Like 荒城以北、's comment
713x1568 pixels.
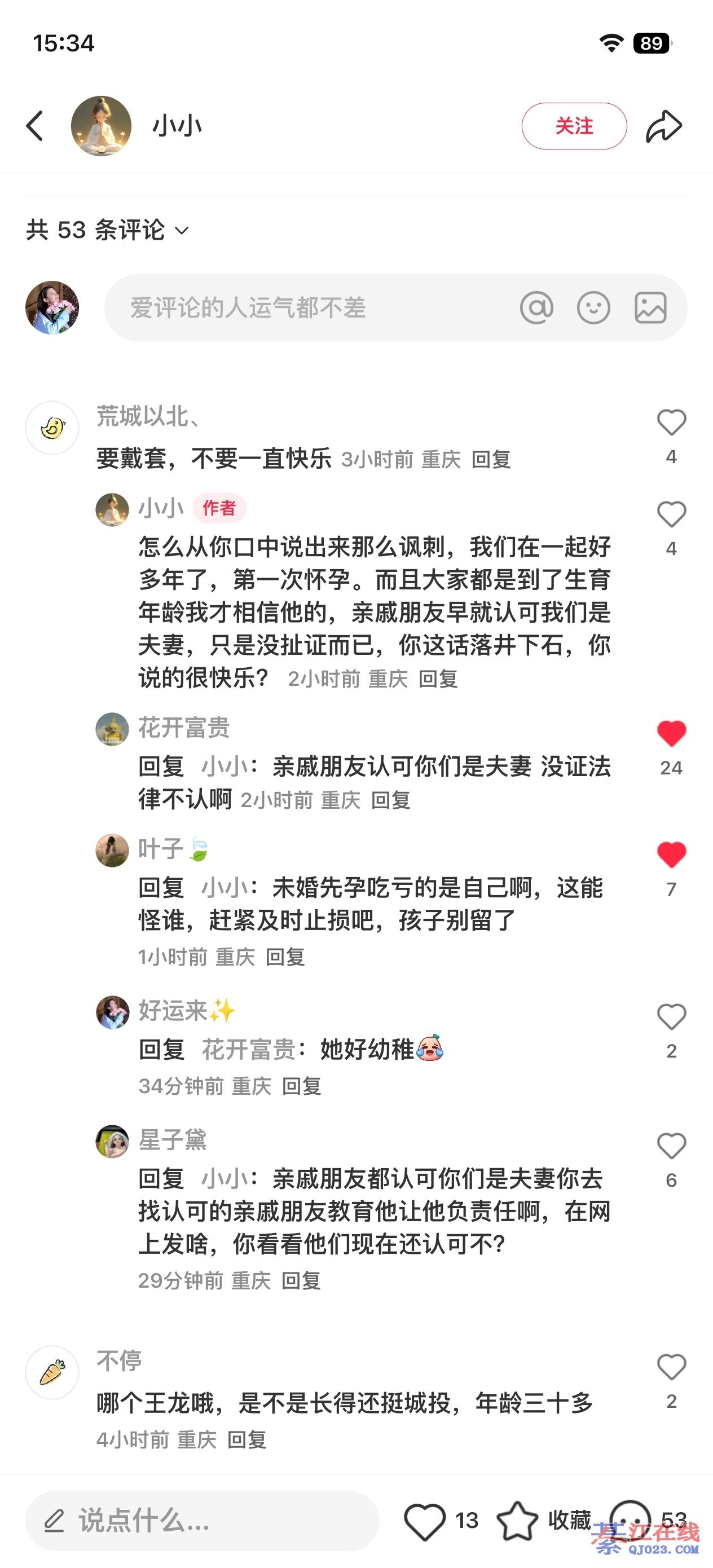tap(671, 422)
